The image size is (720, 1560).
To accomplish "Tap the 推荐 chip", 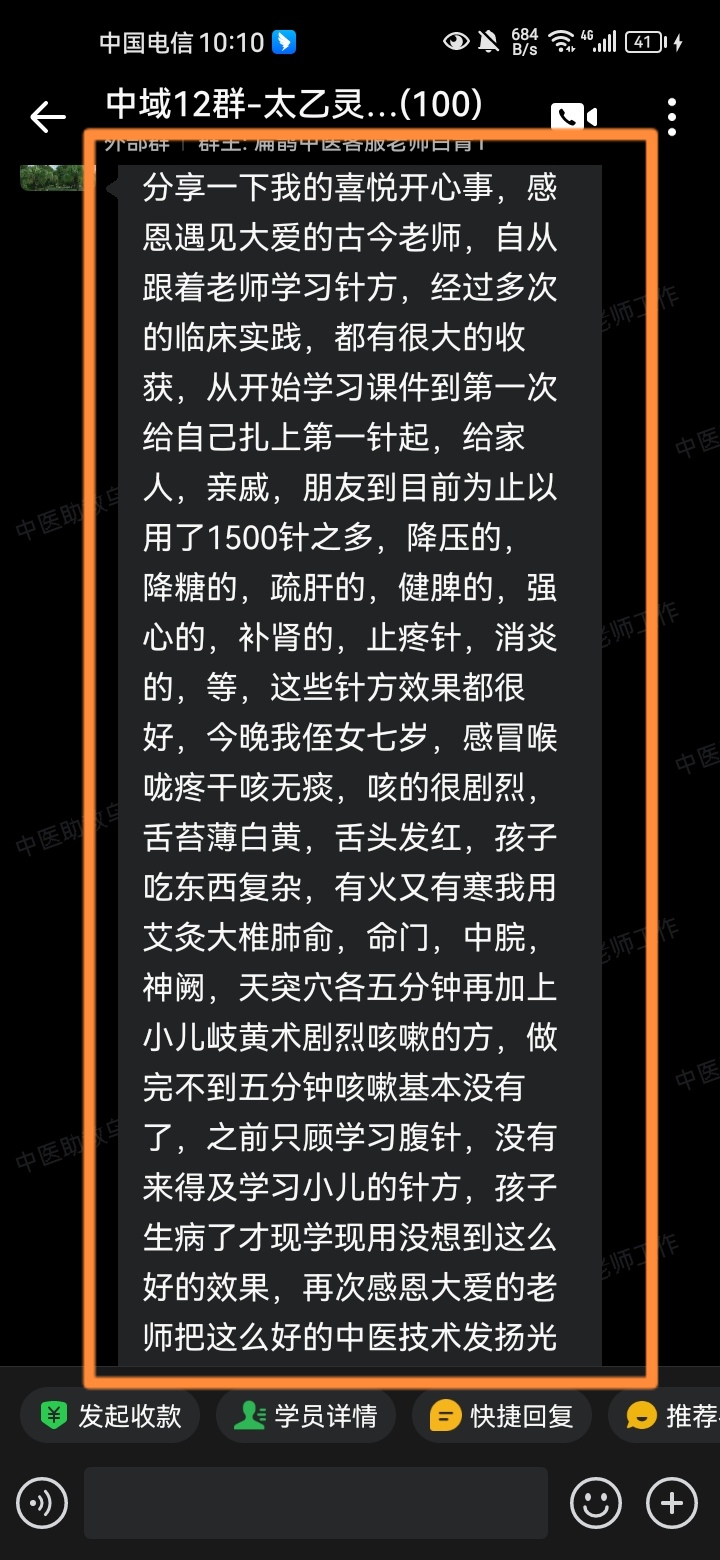I will coord(668,1416).
